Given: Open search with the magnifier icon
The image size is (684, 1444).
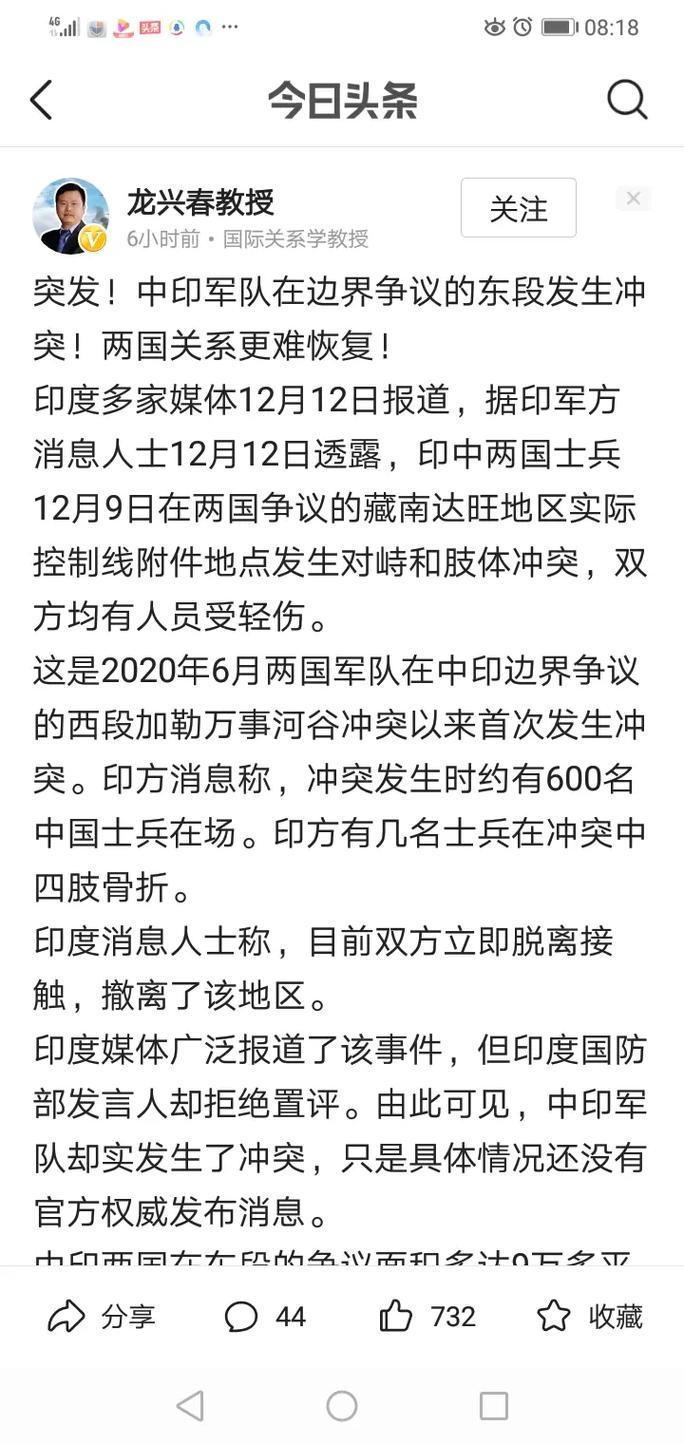Looking at the screenshot, I should 628,100.
